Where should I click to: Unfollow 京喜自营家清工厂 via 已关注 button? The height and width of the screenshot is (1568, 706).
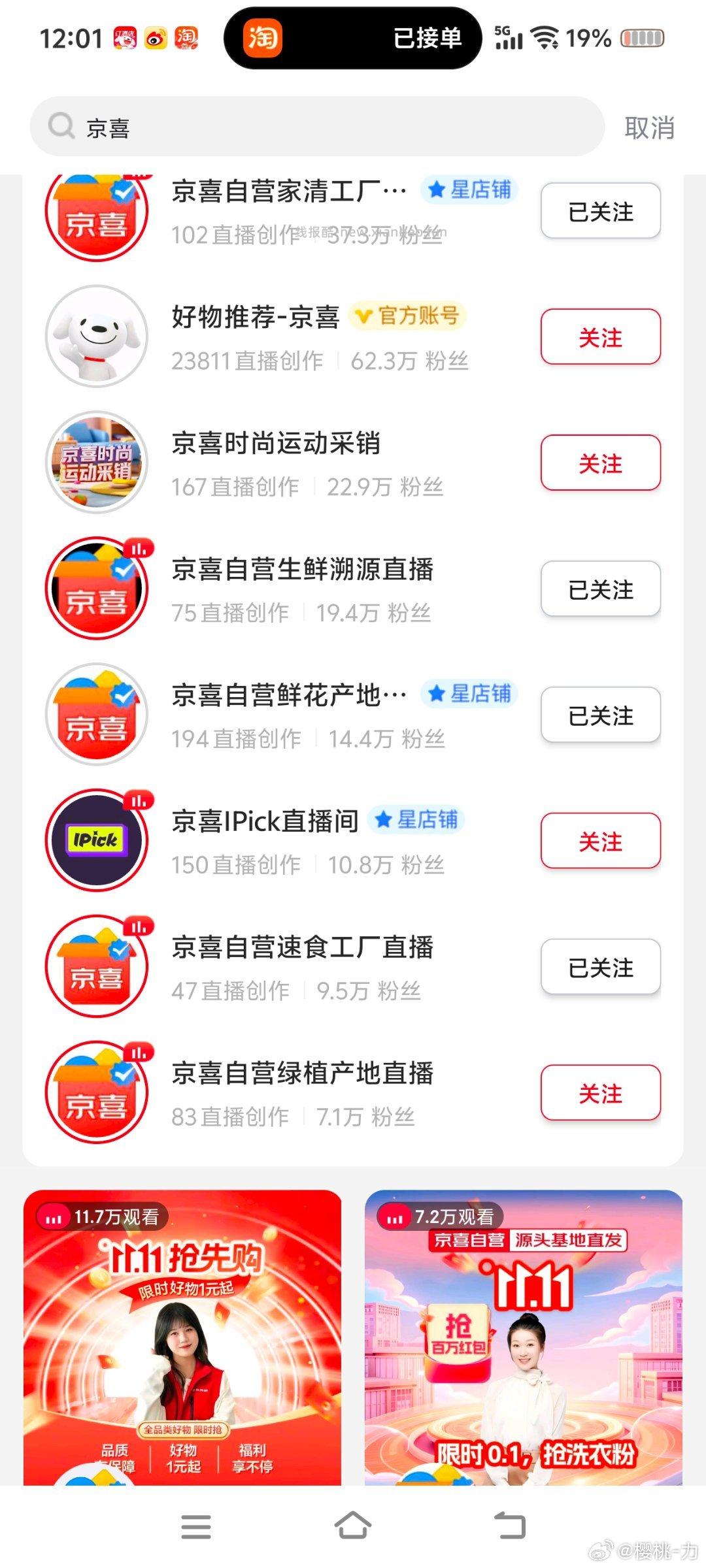pos(599,210)
